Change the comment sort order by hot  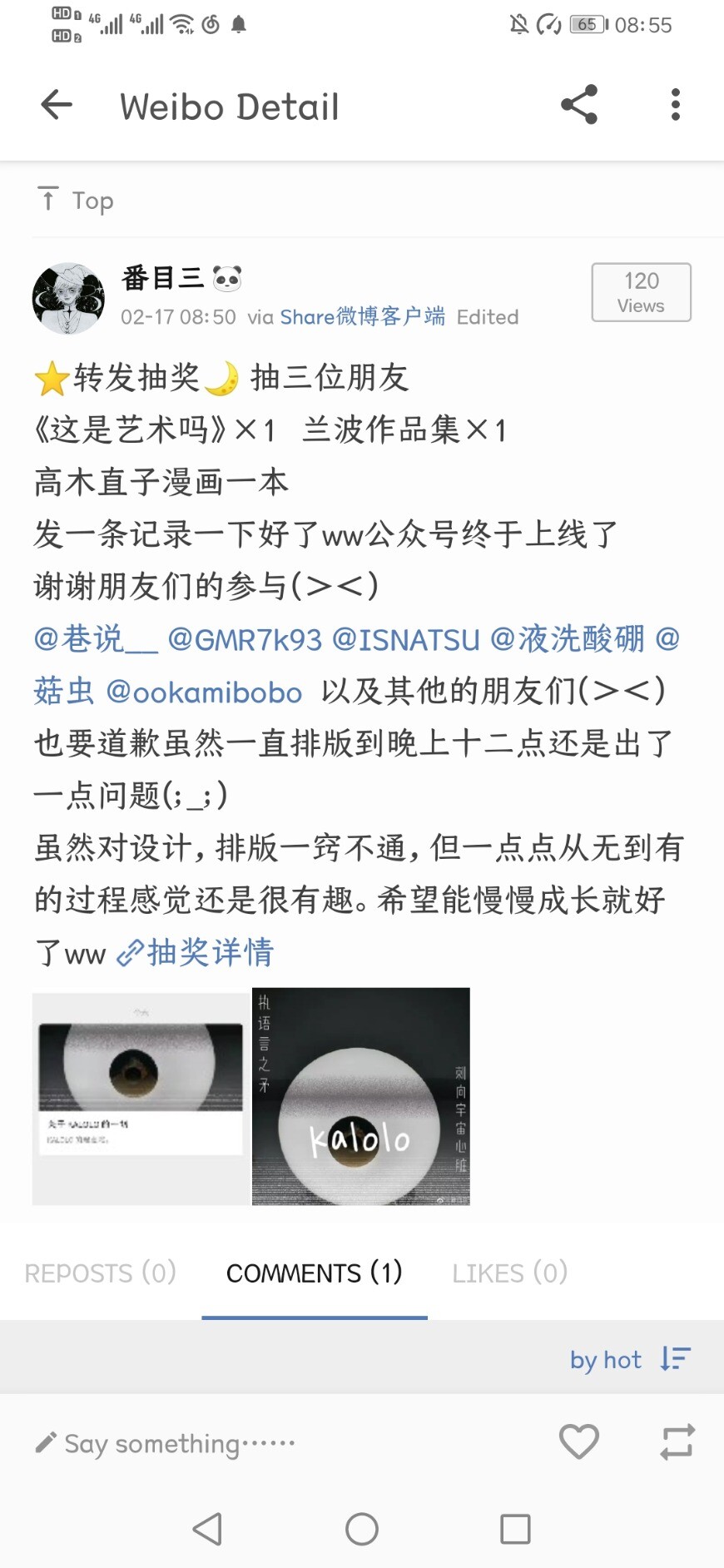click(x=629, y=1360)
